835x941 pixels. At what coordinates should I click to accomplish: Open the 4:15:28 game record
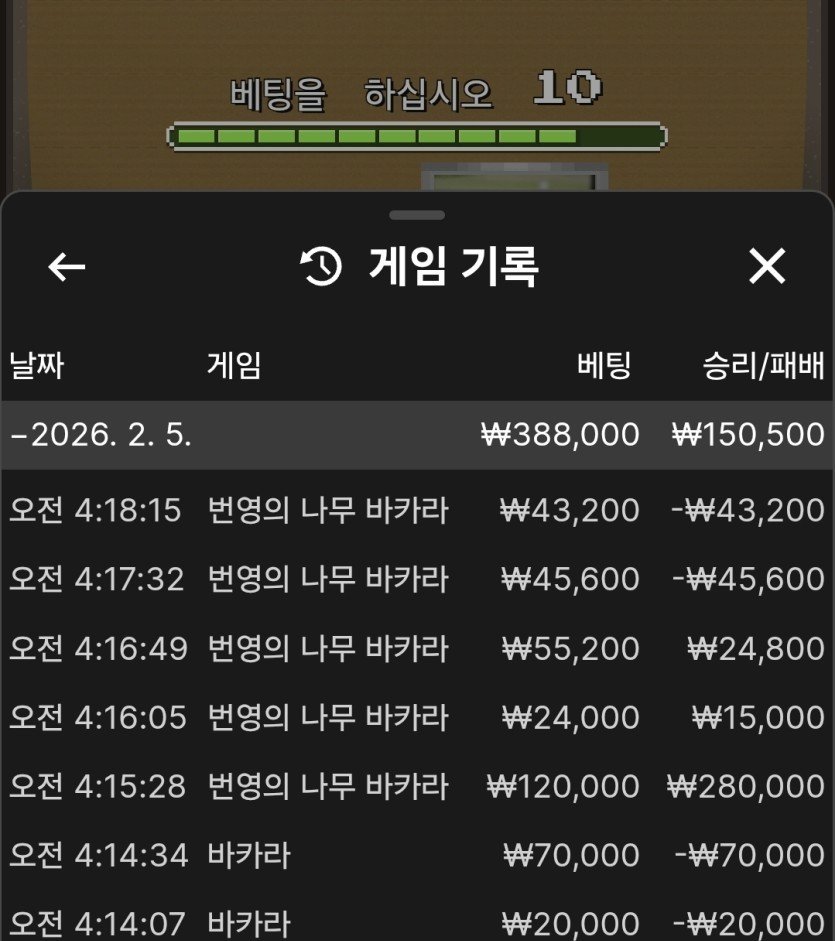pyautogui.click(x=416, y=786)
